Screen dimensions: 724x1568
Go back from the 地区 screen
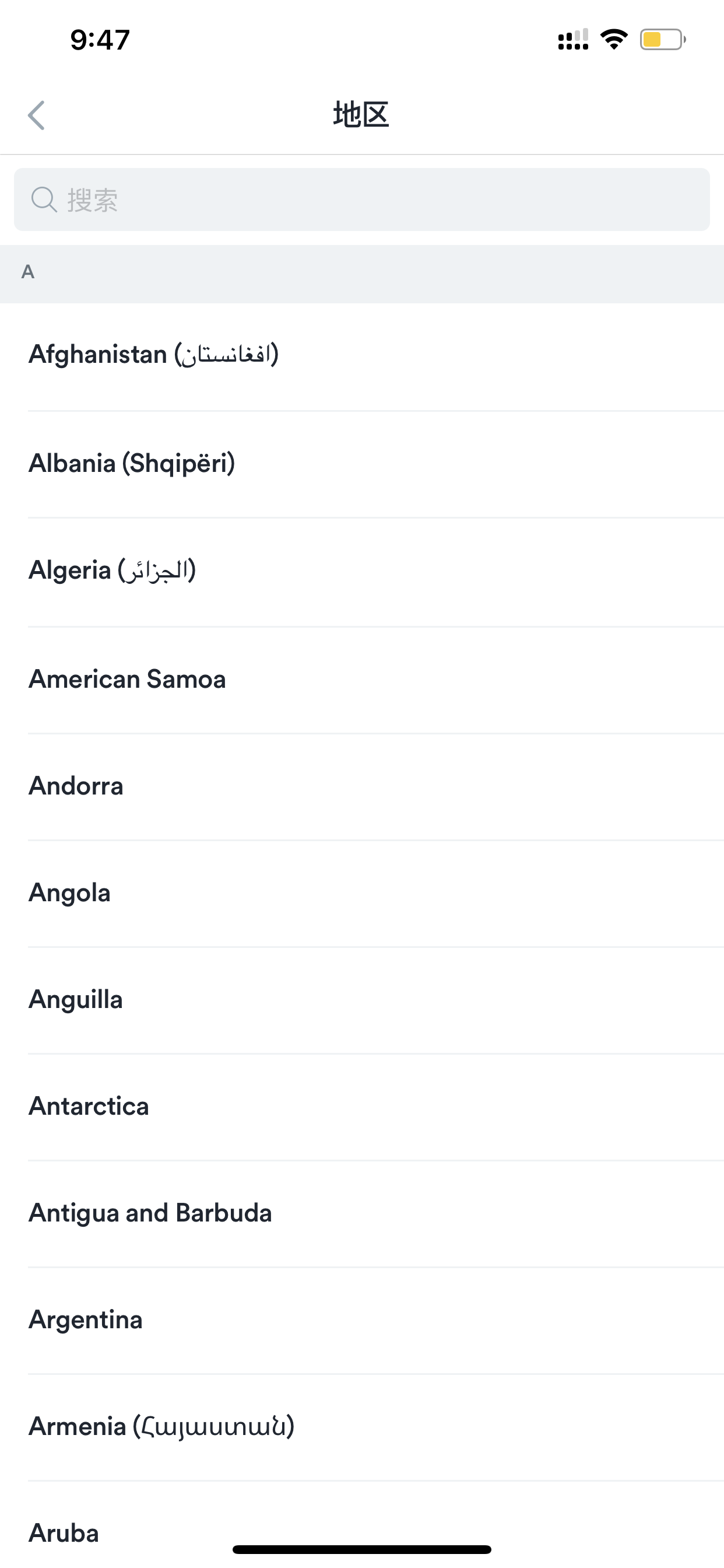[x=37, y=115]
